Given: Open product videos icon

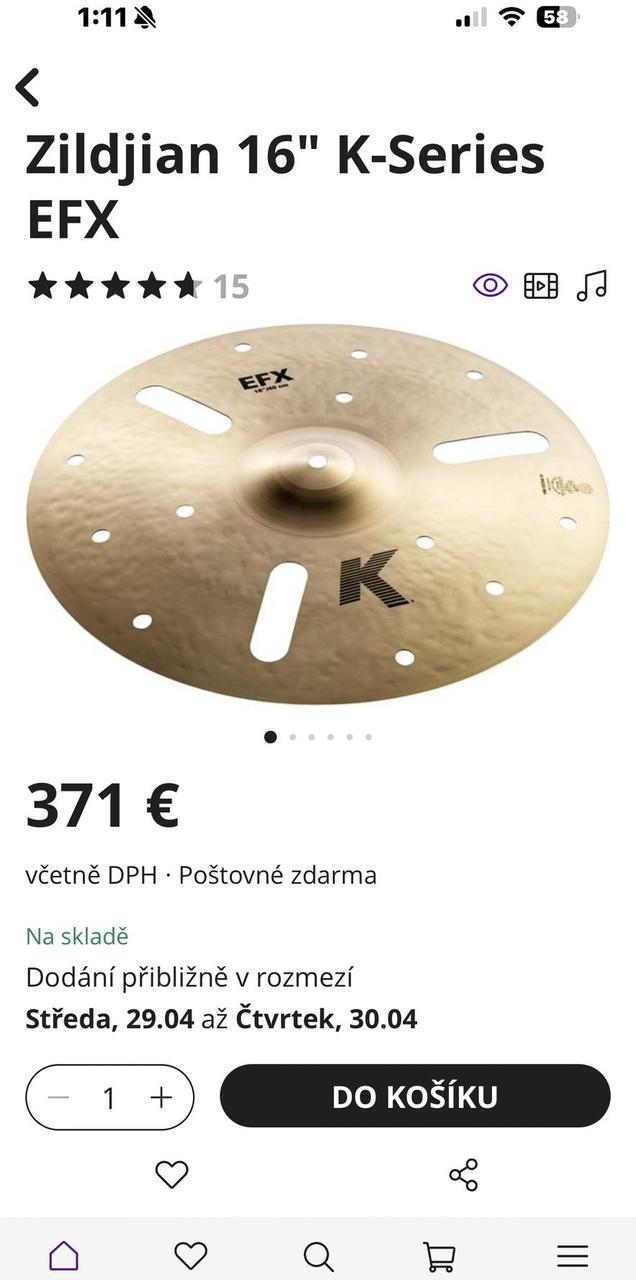Looking at the screenshot, I should click(x=541, y=286).
